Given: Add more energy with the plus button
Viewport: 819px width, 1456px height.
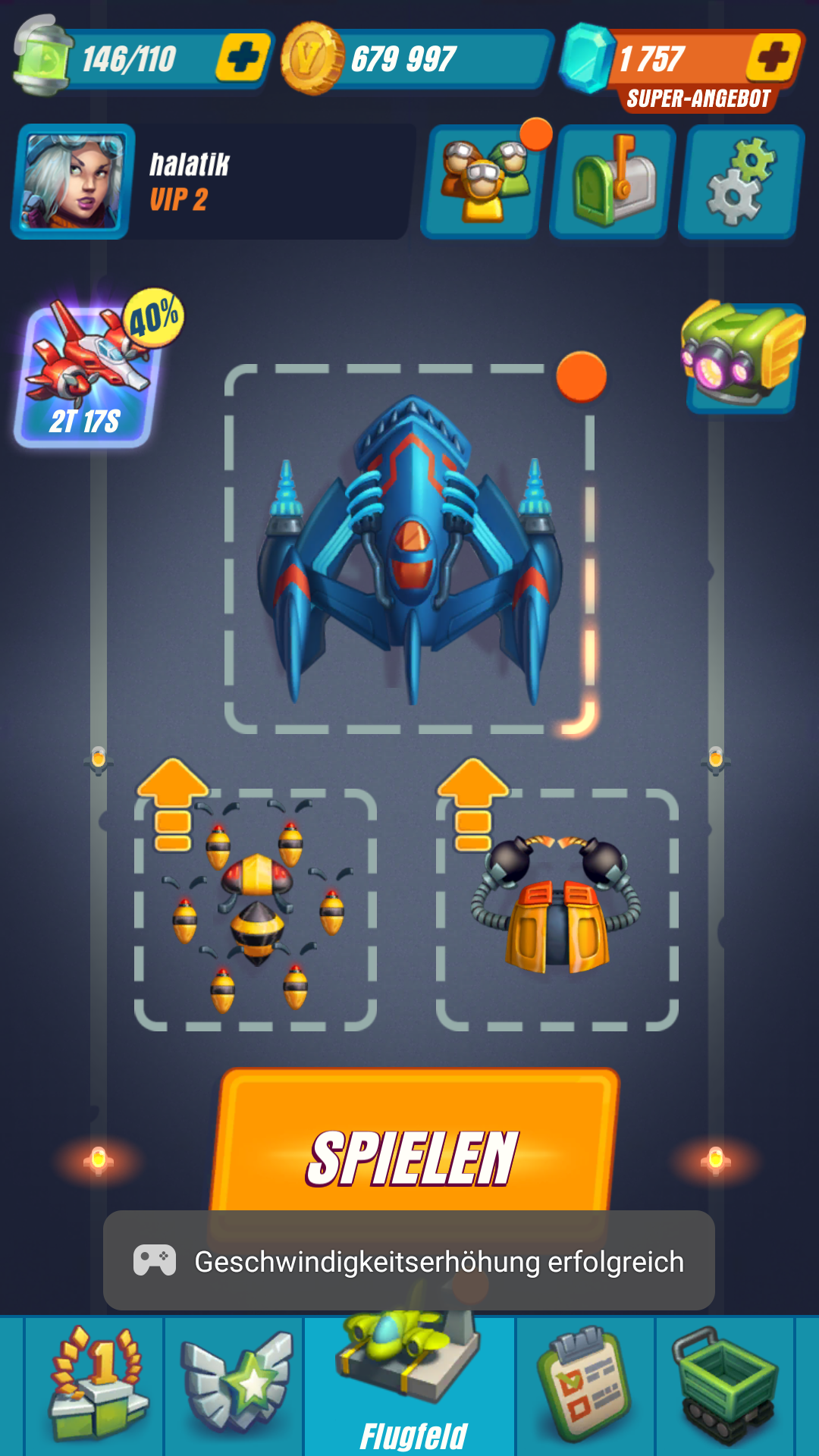Looking at the screenshot, I should [x=243, y=58].
